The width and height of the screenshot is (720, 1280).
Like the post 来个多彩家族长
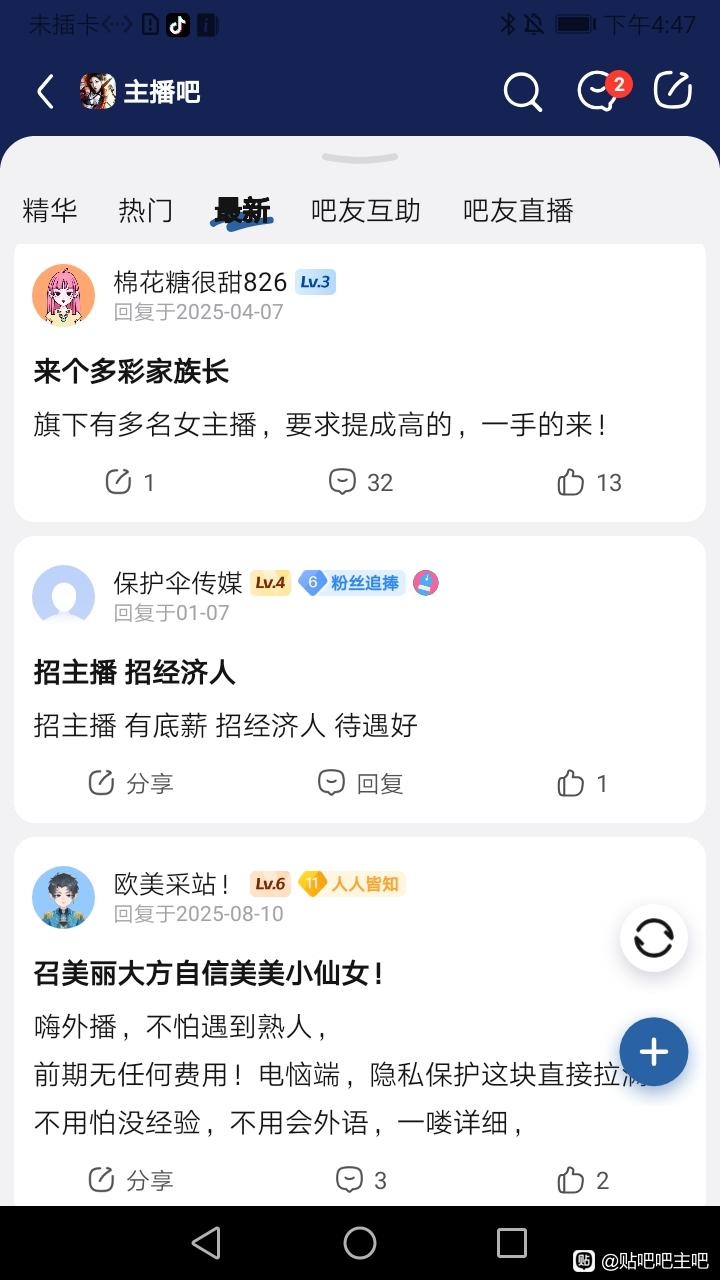coord(589,482)
